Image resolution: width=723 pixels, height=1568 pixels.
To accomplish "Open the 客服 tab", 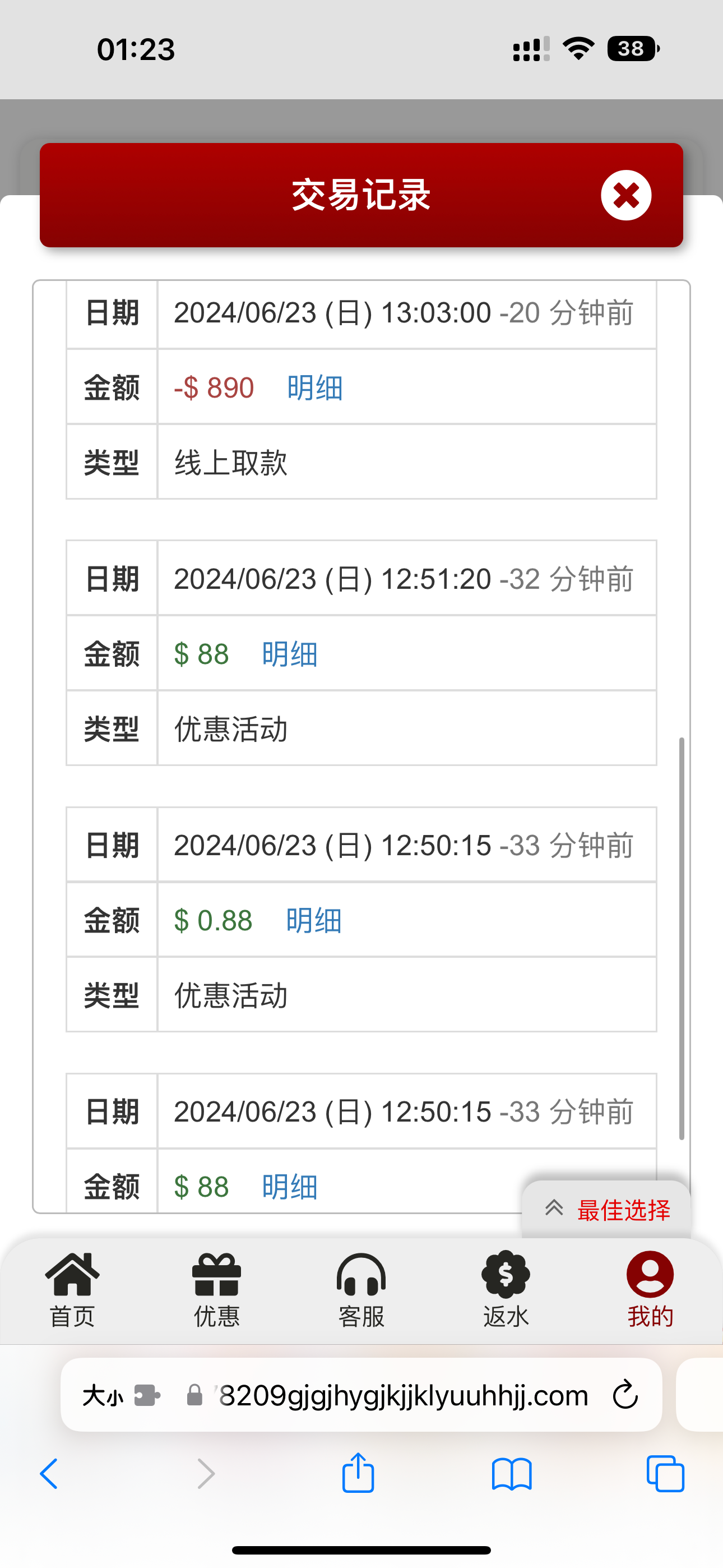I will [361, 1289].
